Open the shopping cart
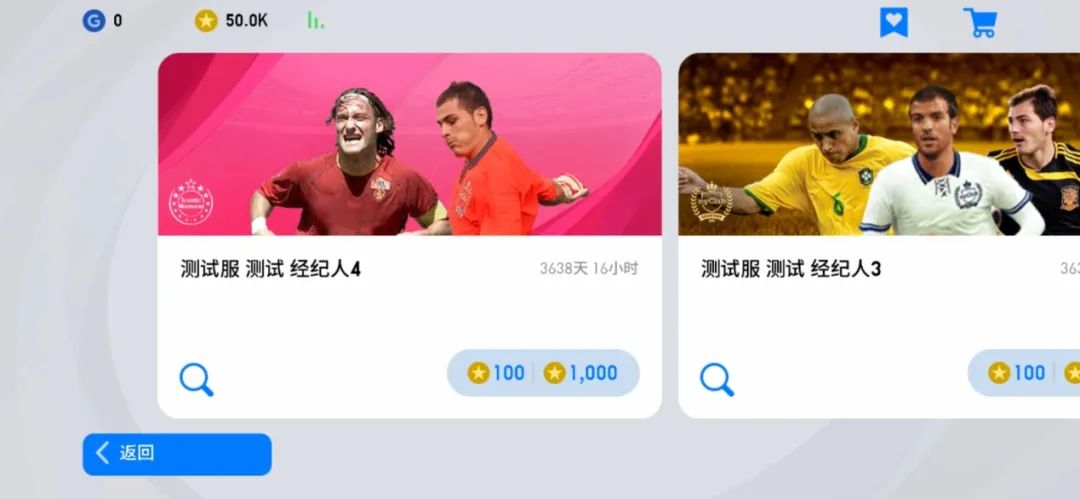Viewport: 1080px width, 499px height. 979,22
